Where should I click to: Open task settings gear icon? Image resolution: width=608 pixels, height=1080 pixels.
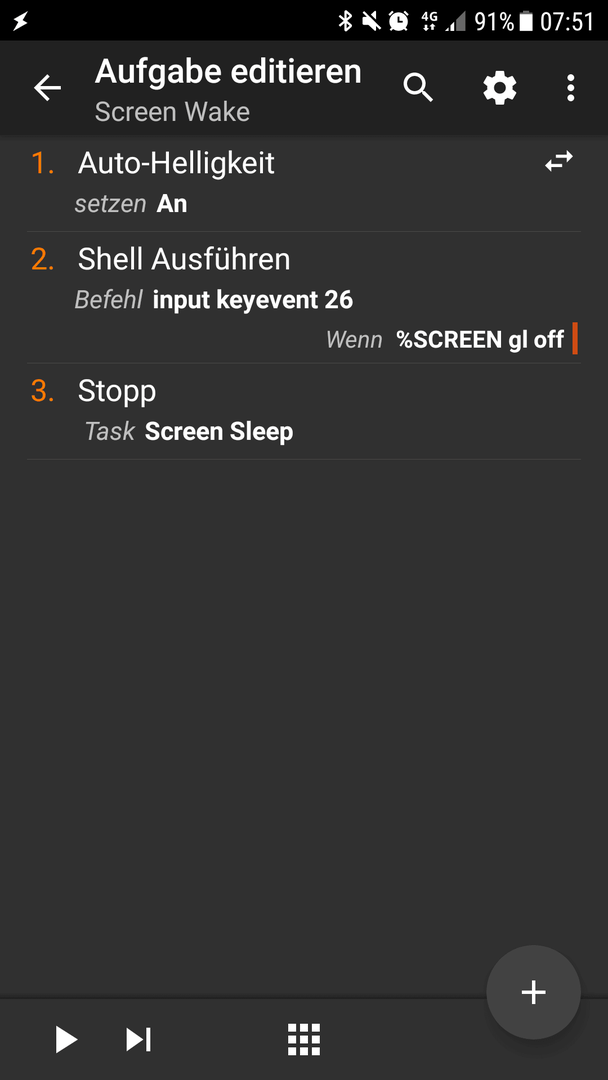click(x=499, y=88)
